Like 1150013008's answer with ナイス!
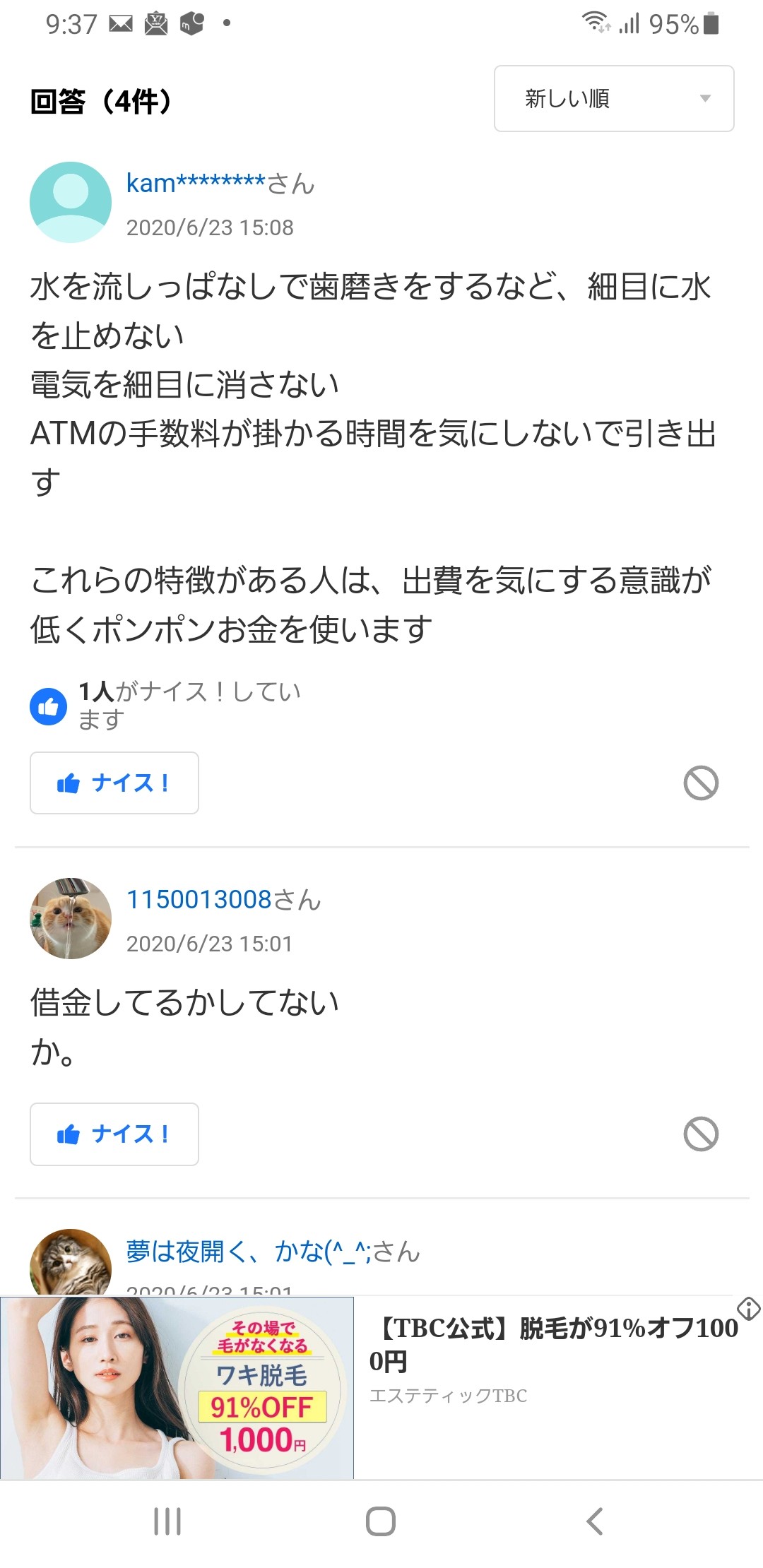This screenshot has height=1568, width=763. point(114,1134)
